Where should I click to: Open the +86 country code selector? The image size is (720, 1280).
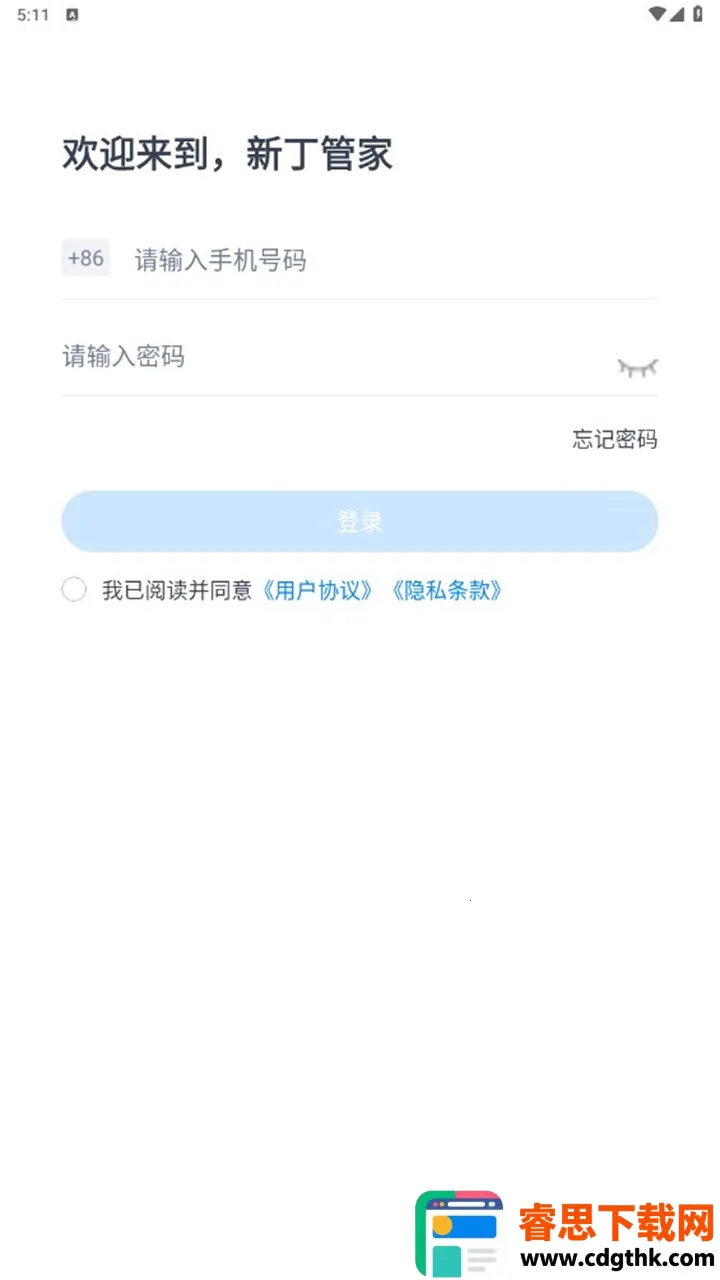pyautogui.click(x=86, y=258)
